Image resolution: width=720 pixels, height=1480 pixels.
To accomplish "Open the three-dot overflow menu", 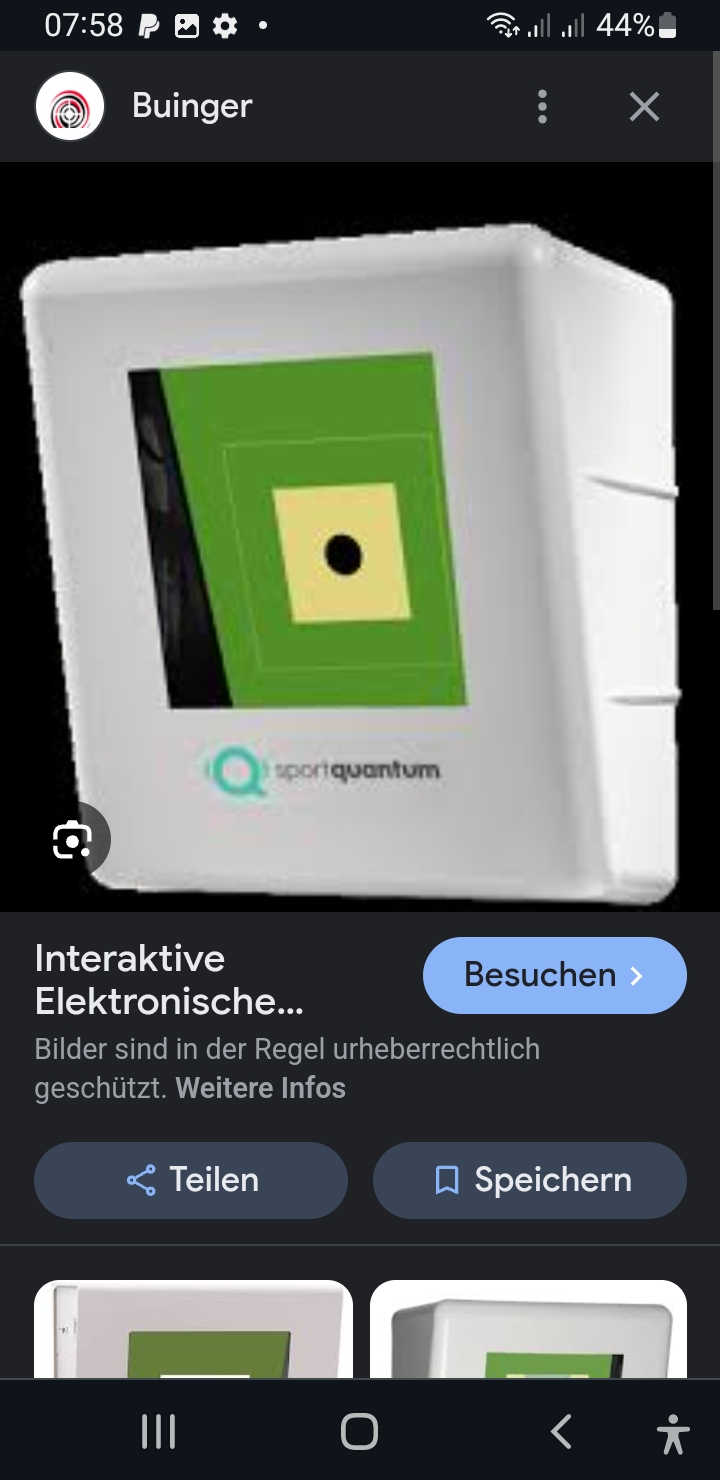I will click(x=542, y=106).
